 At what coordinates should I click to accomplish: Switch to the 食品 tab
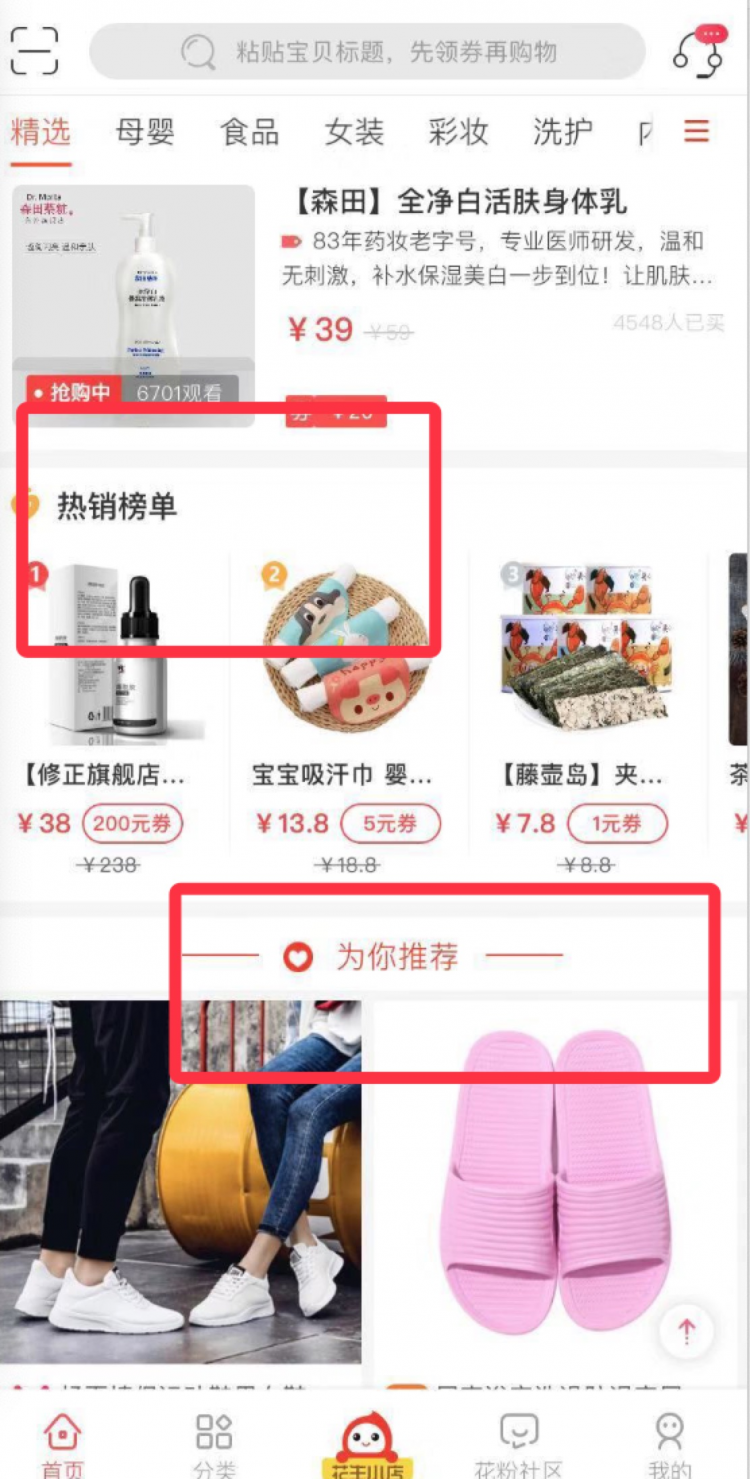point(249,132)
